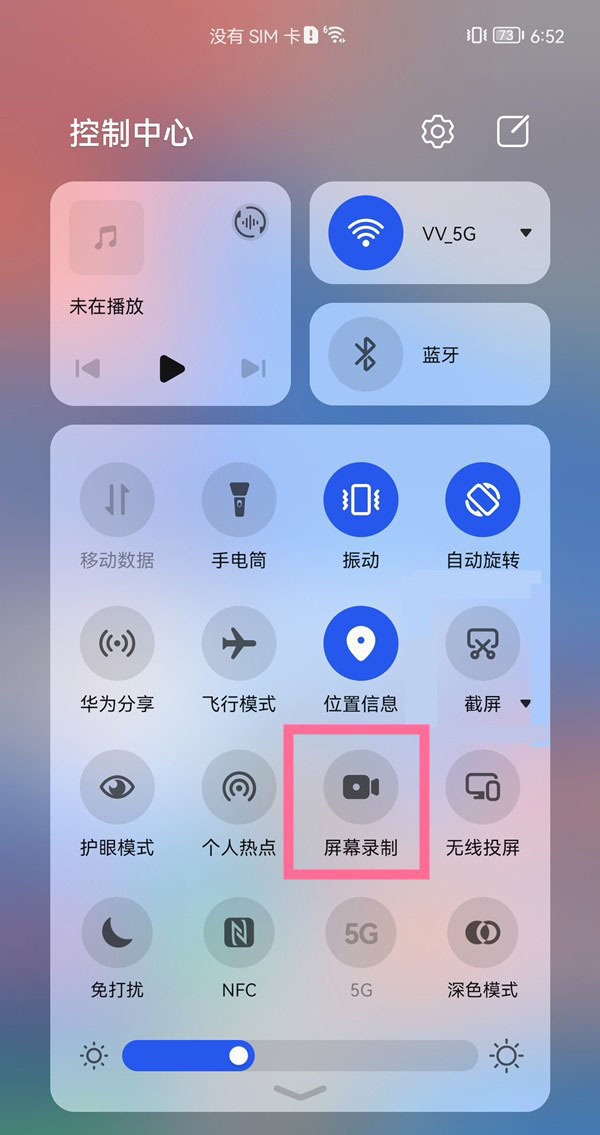Turn on 护眼模式 eye comfort

tap(117, 787)
